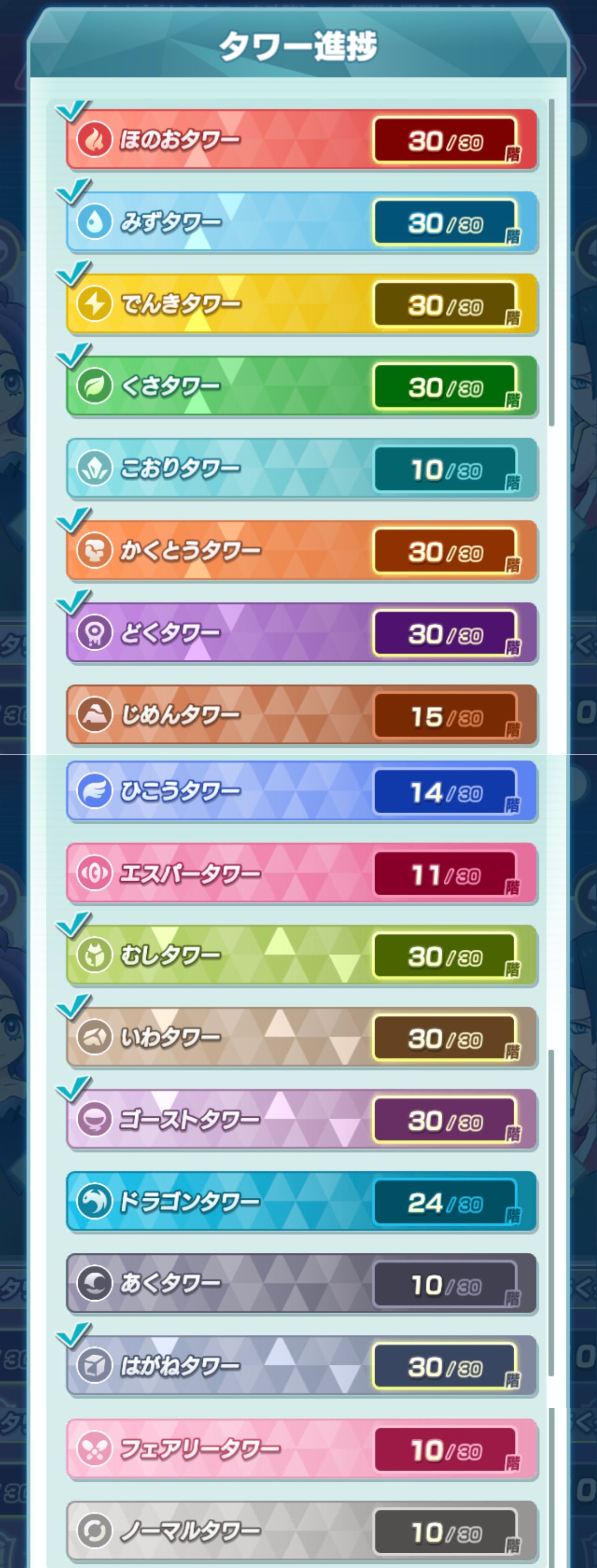Choose the ノーマルタワー row
Image resolution: width=597 pixels, height=1568 pixels.
pos(302,1530)
